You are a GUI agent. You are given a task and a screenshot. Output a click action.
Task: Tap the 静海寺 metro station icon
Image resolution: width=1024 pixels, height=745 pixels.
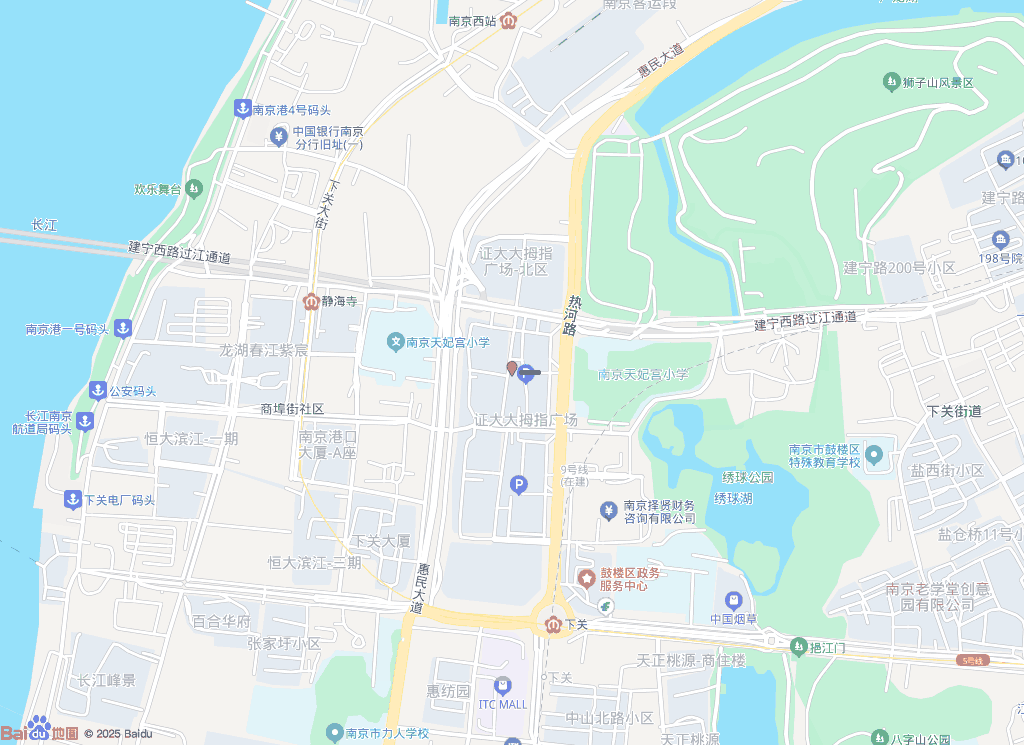(x=312, y=300)
